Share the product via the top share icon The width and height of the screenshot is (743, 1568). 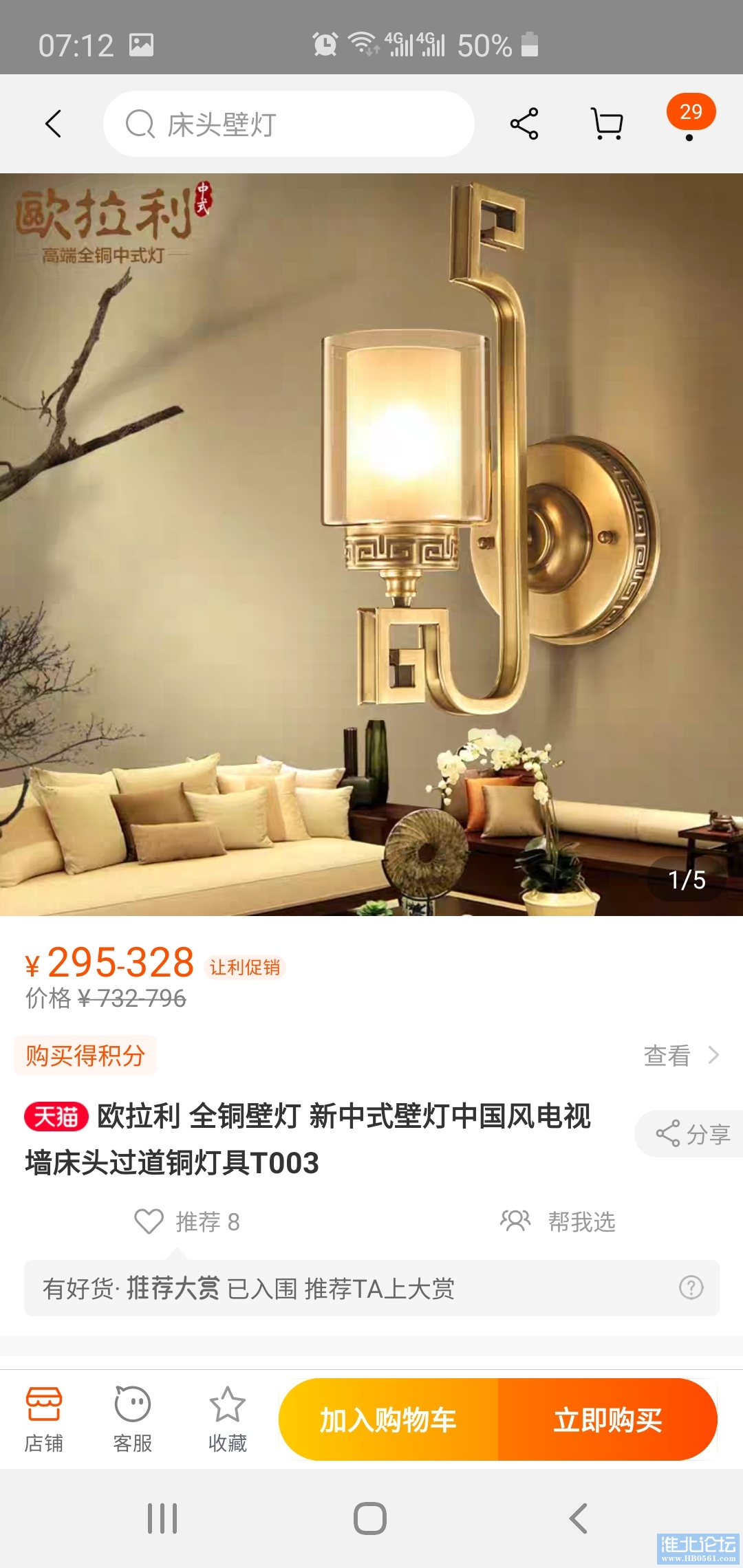coord(524,124)
